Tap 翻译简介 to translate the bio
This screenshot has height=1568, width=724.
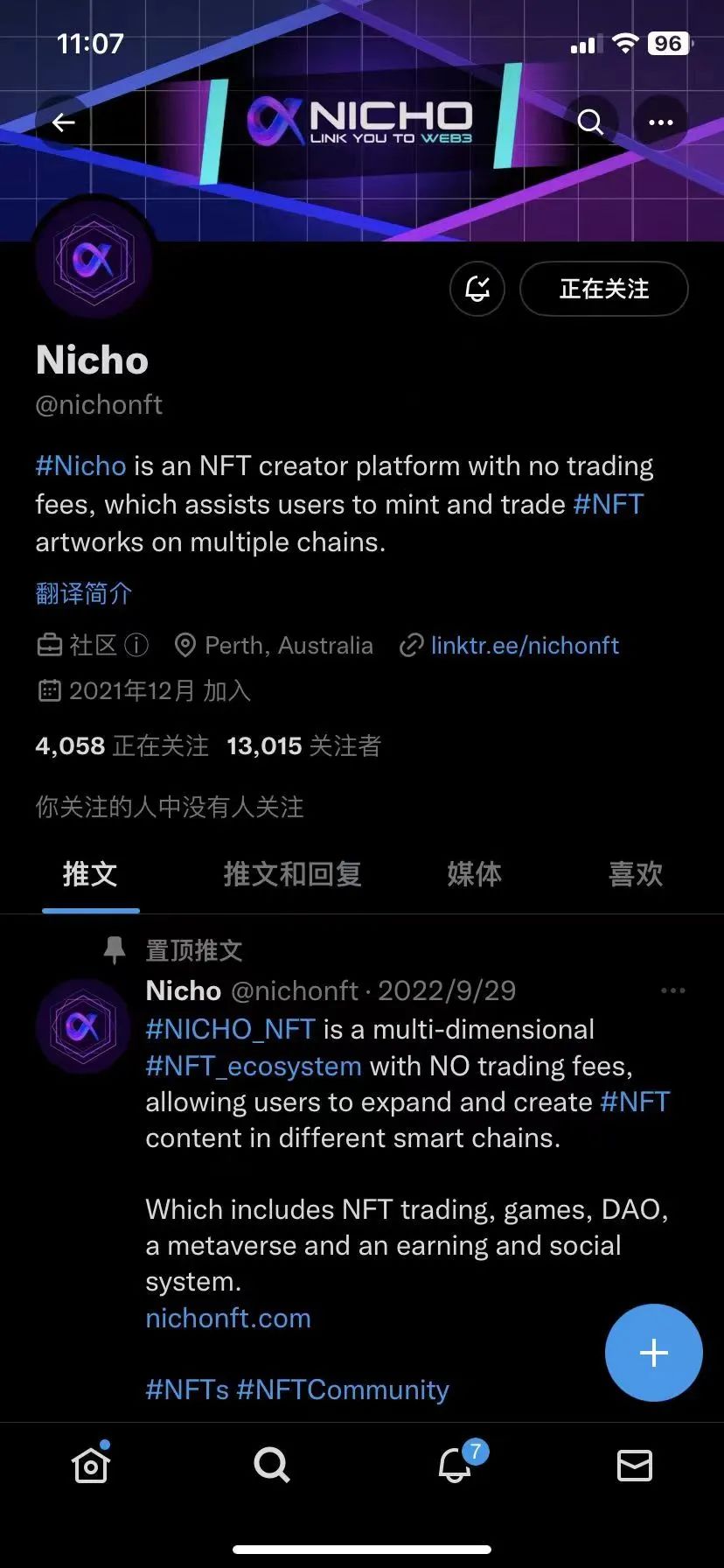[82, 593]
